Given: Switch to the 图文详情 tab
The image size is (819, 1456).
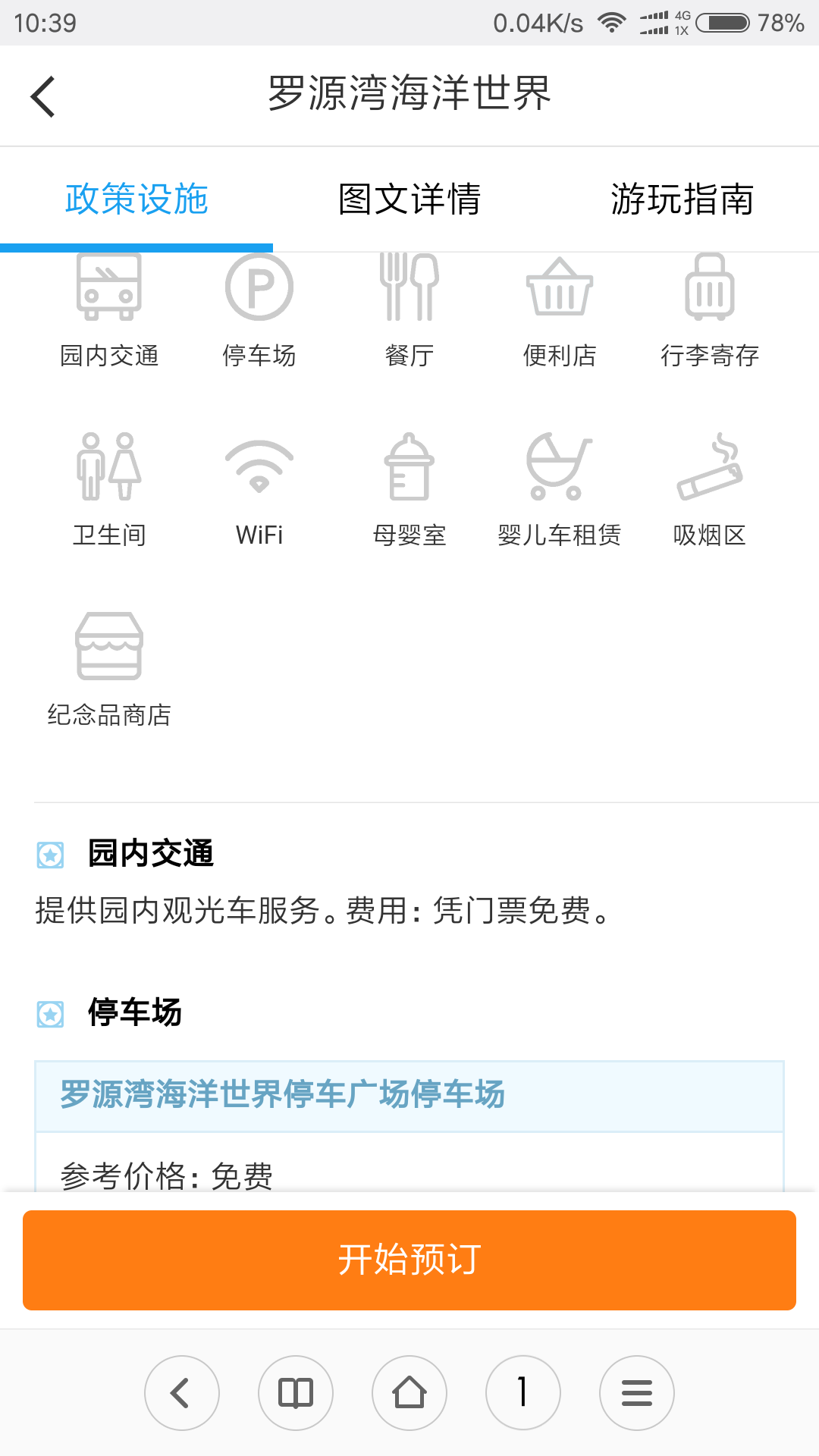Looking at the screenshot, I should (409, 199).
